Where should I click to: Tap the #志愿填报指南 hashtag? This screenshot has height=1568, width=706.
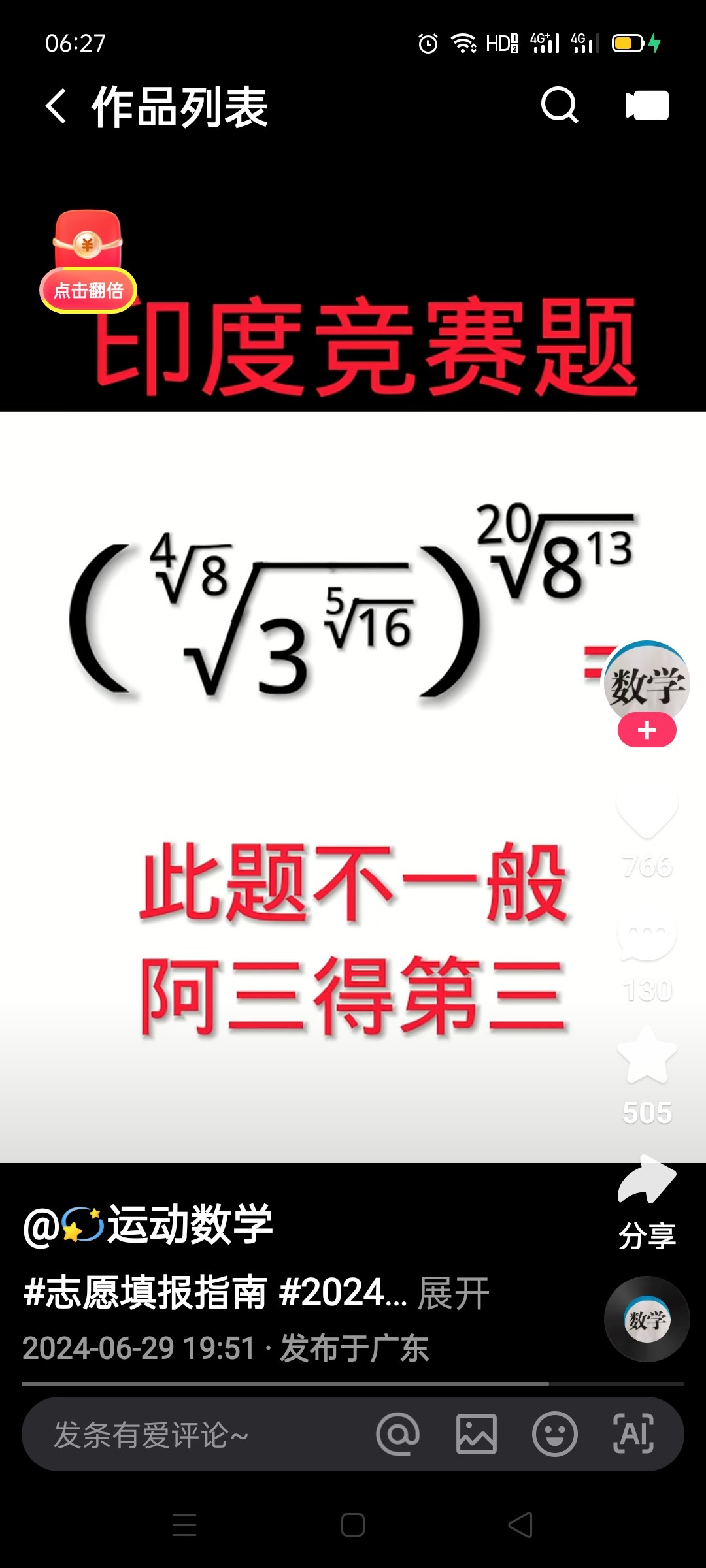145,1293
